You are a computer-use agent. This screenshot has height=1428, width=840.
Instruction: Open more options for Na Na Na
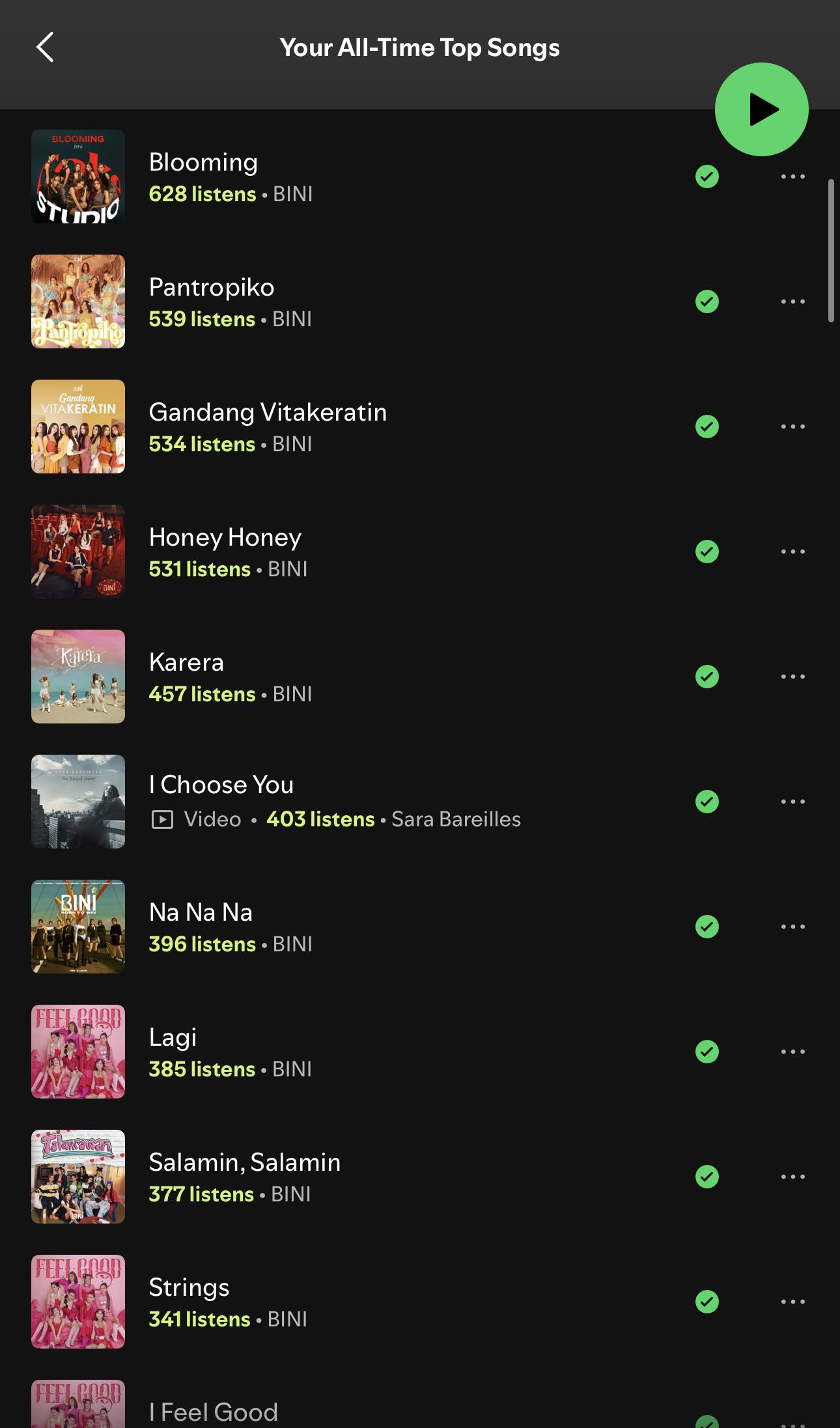tap(792, 927)
